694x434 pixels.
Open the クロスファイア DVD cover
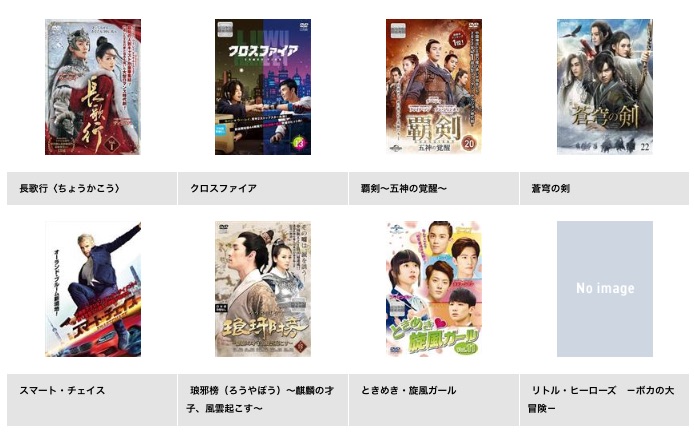click(x=263, y=87)
